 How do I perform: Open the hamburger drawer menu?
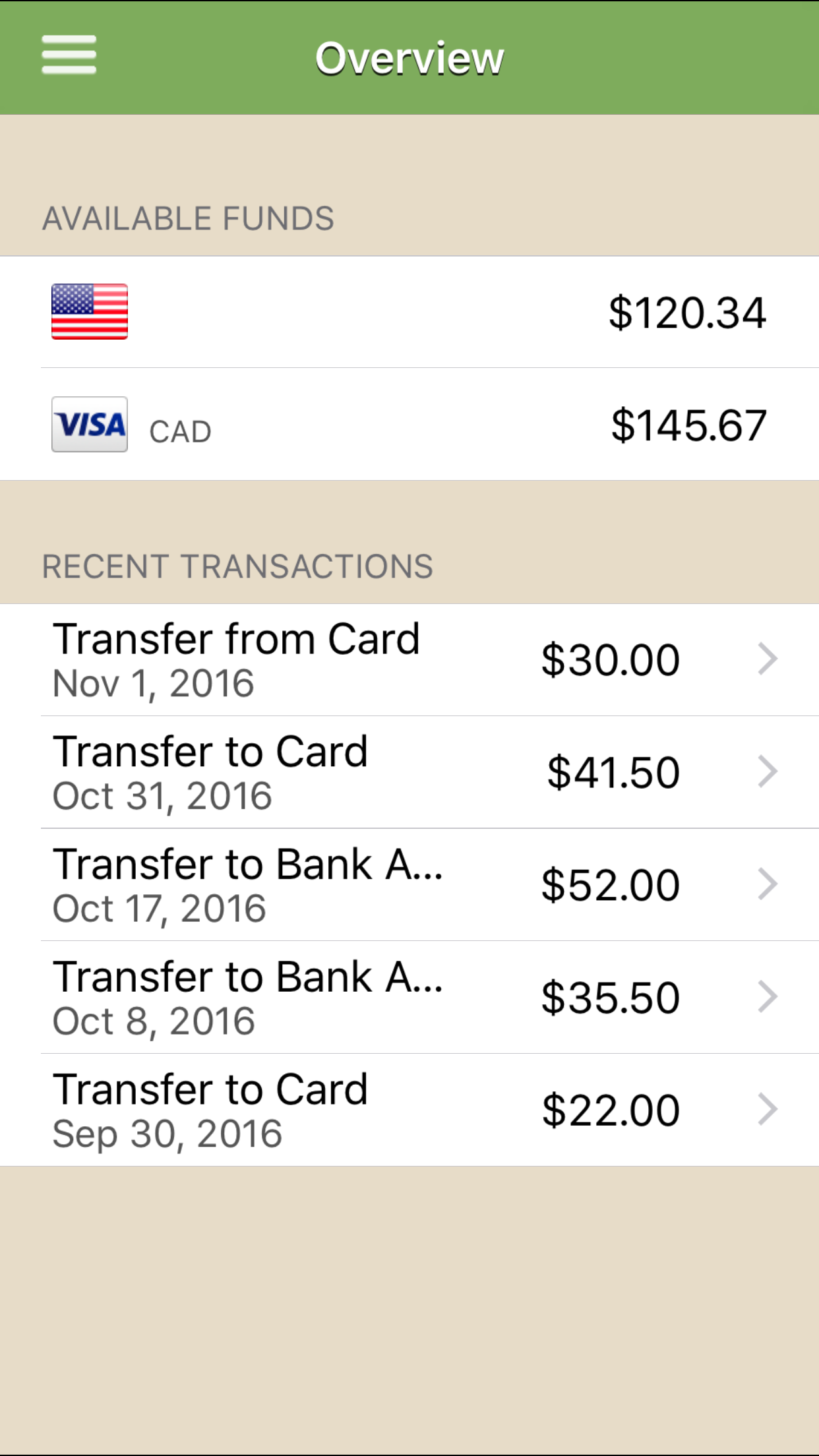pos(69,55)
